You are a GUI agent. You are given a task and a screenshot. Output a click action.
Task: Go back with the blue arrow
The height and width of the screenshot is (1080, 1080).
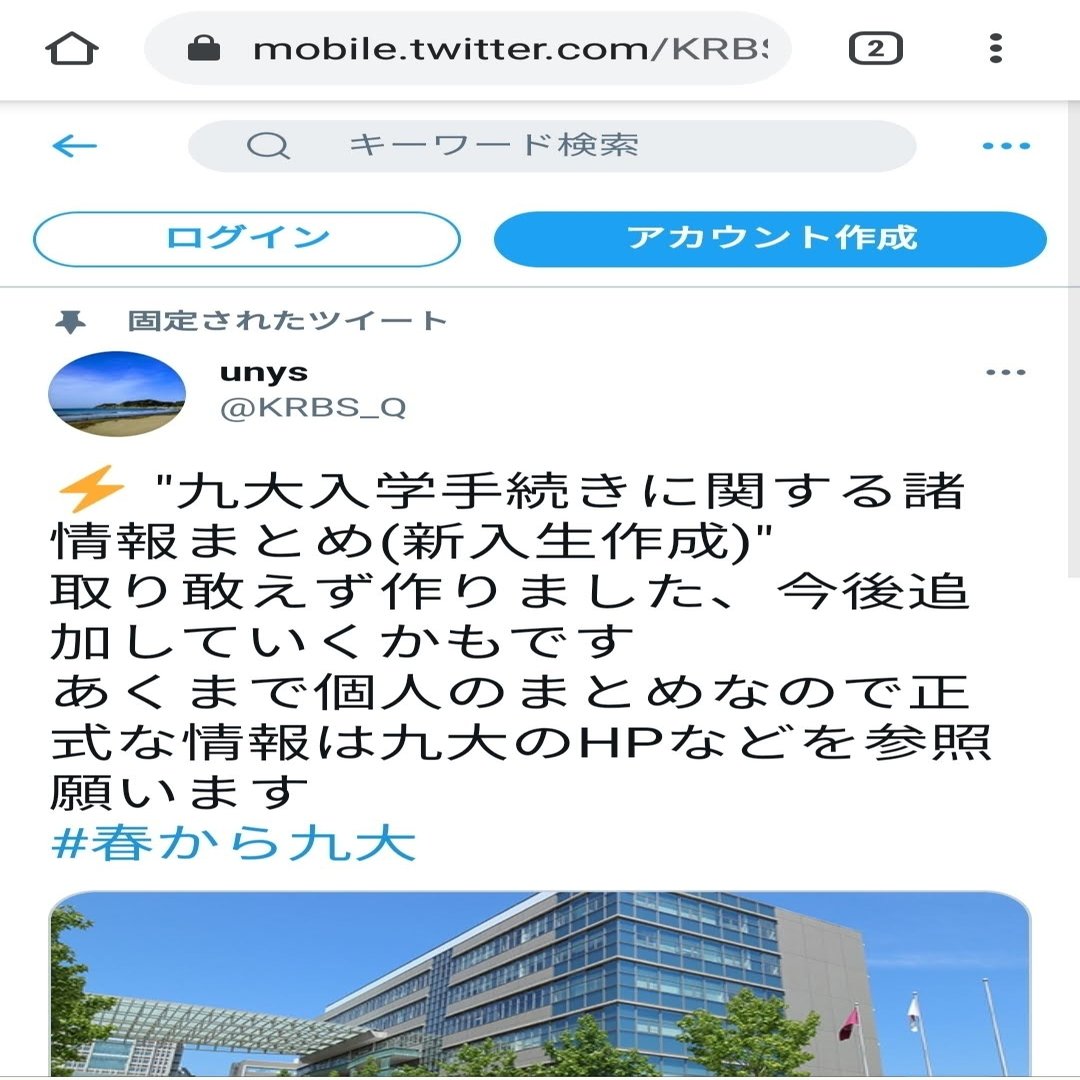pyautogui.click(x=74, y=146)
